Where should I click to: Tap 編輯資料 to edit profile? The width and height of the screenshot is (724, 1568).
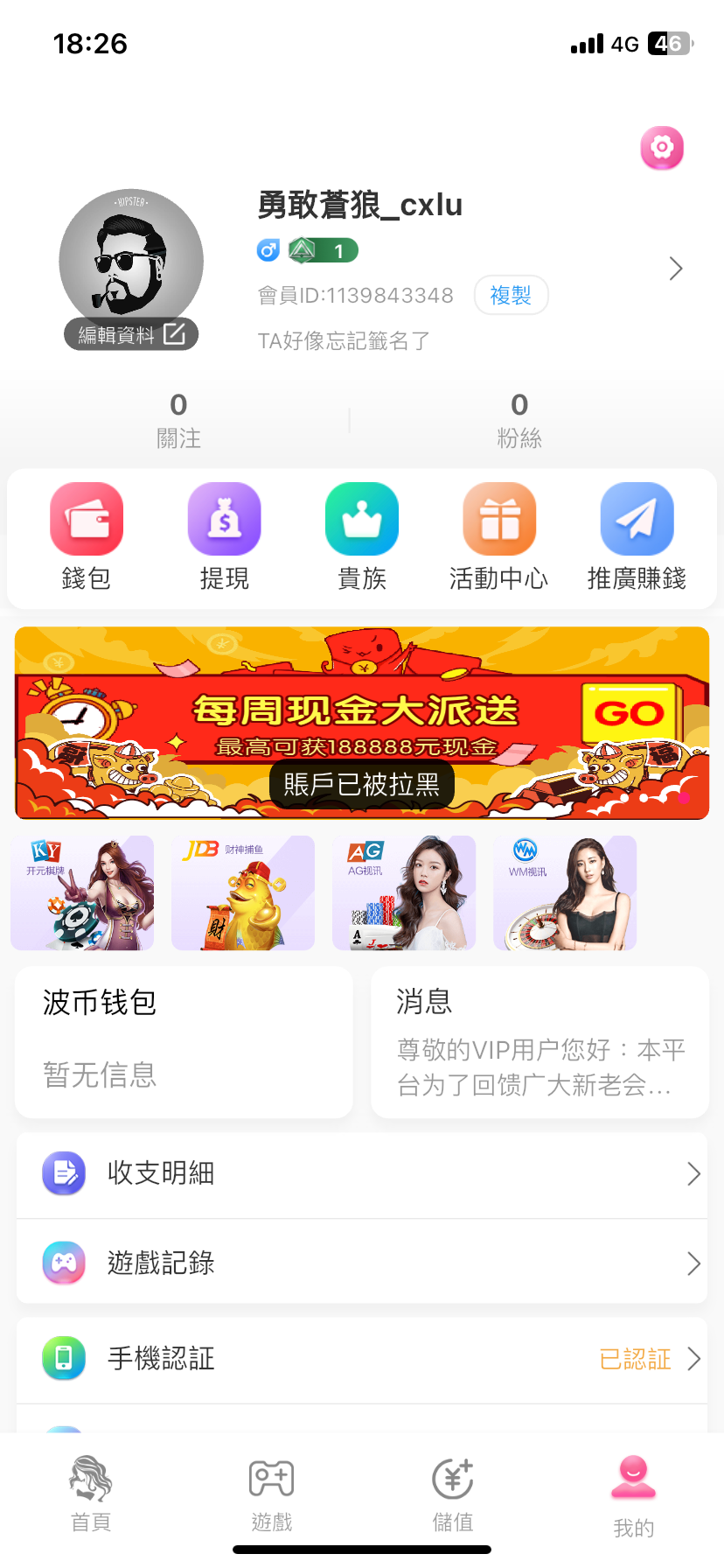131,334
